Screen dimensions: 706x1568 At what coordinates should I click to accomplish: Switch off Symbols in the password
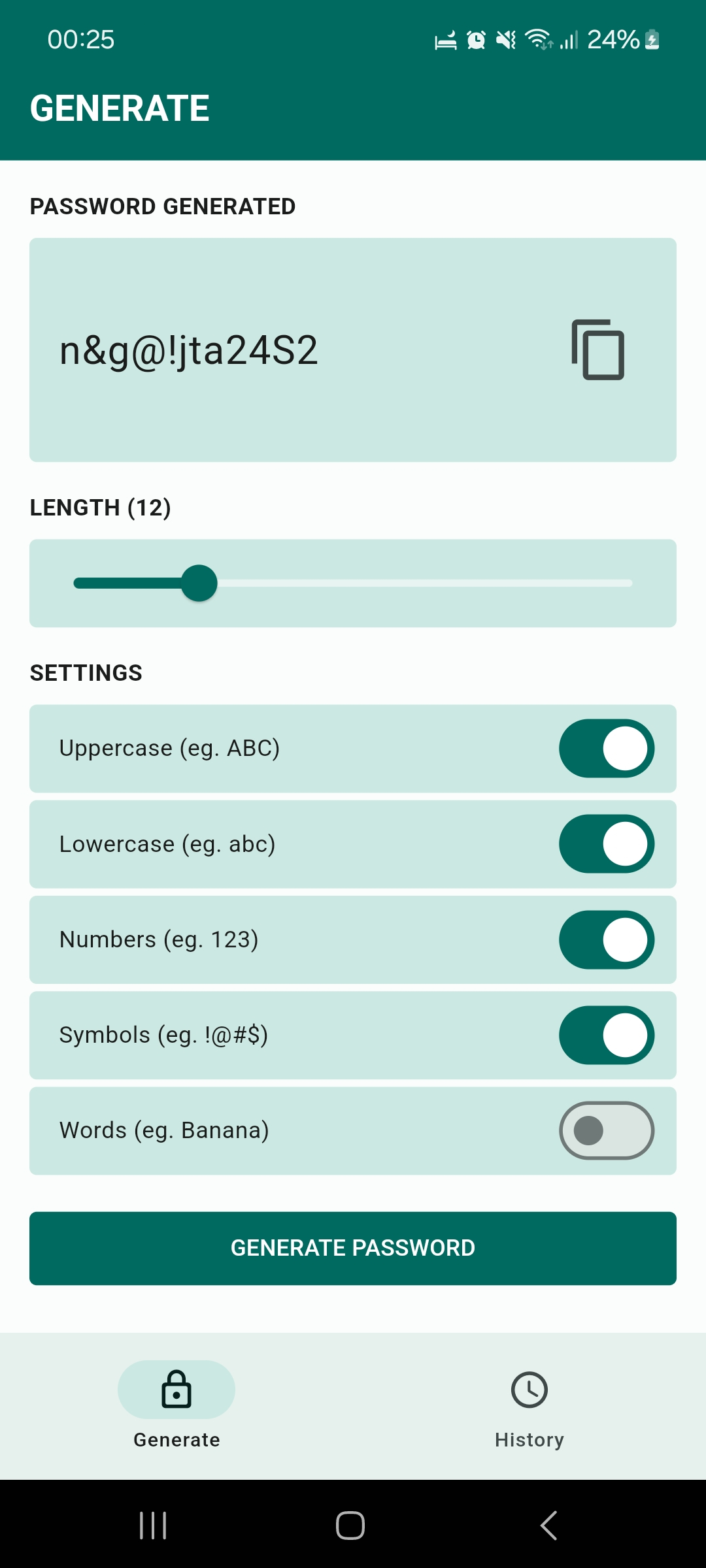click(x=607, y=1035)
